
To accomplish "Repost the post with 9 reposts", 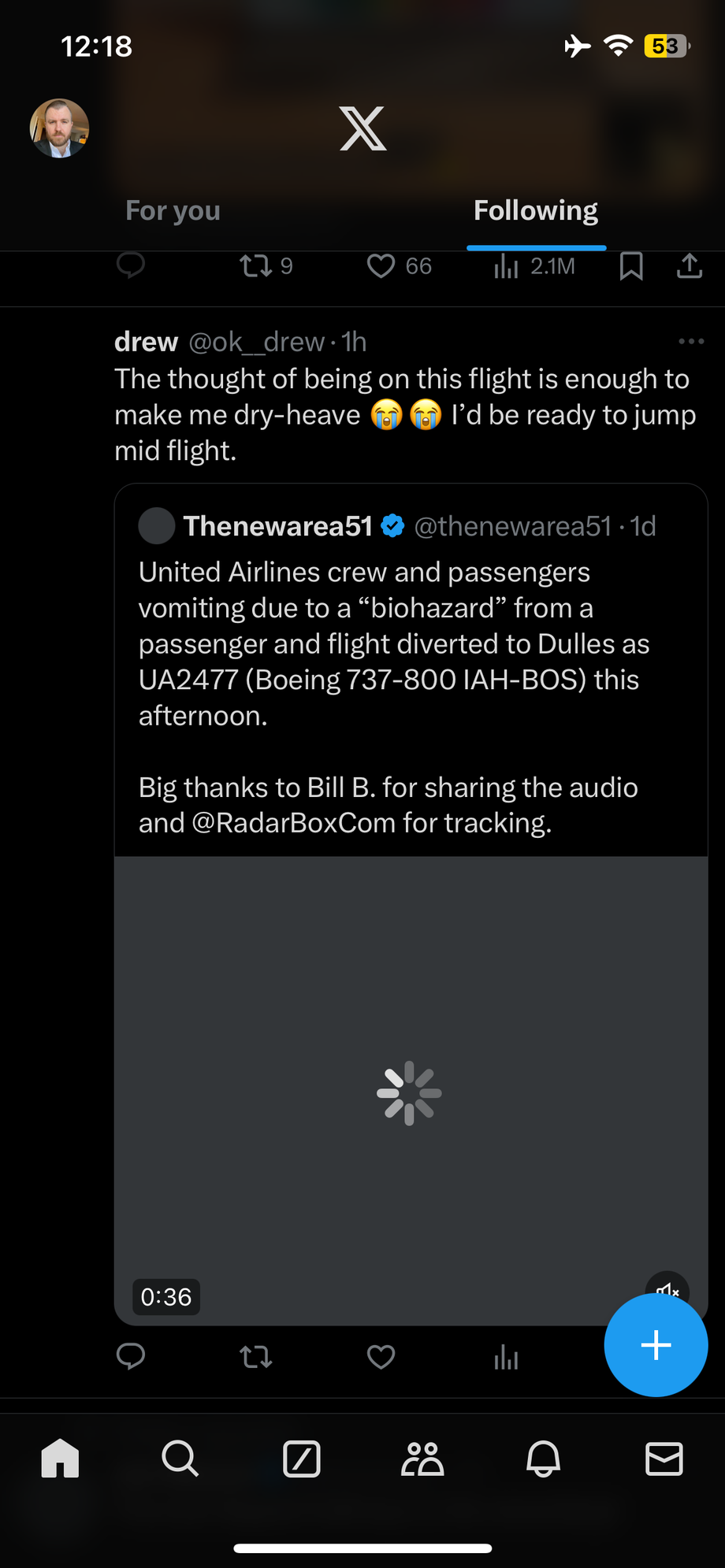I will [x=256, y=266].
